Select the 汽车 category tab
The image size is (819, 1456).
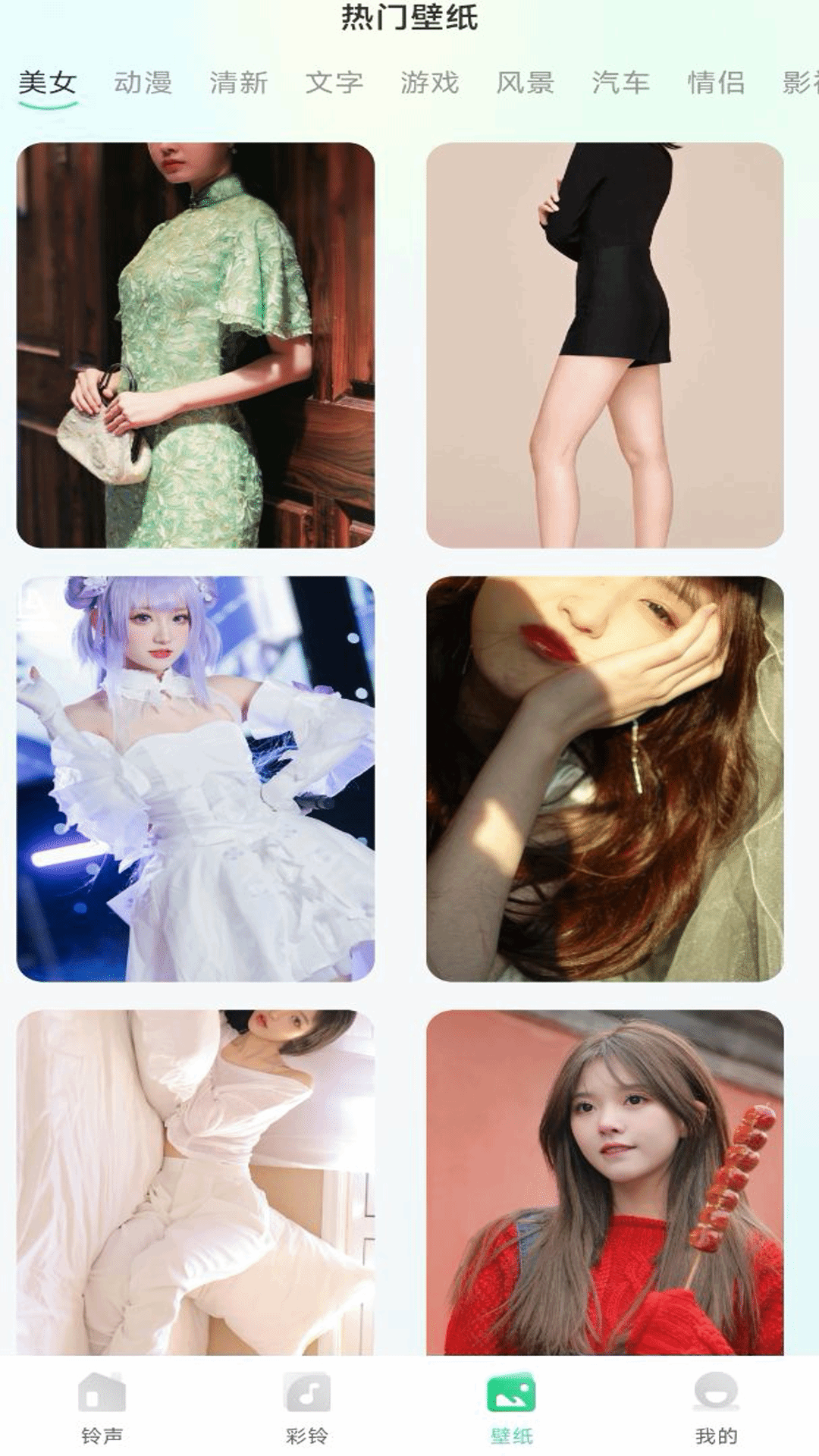621,82
